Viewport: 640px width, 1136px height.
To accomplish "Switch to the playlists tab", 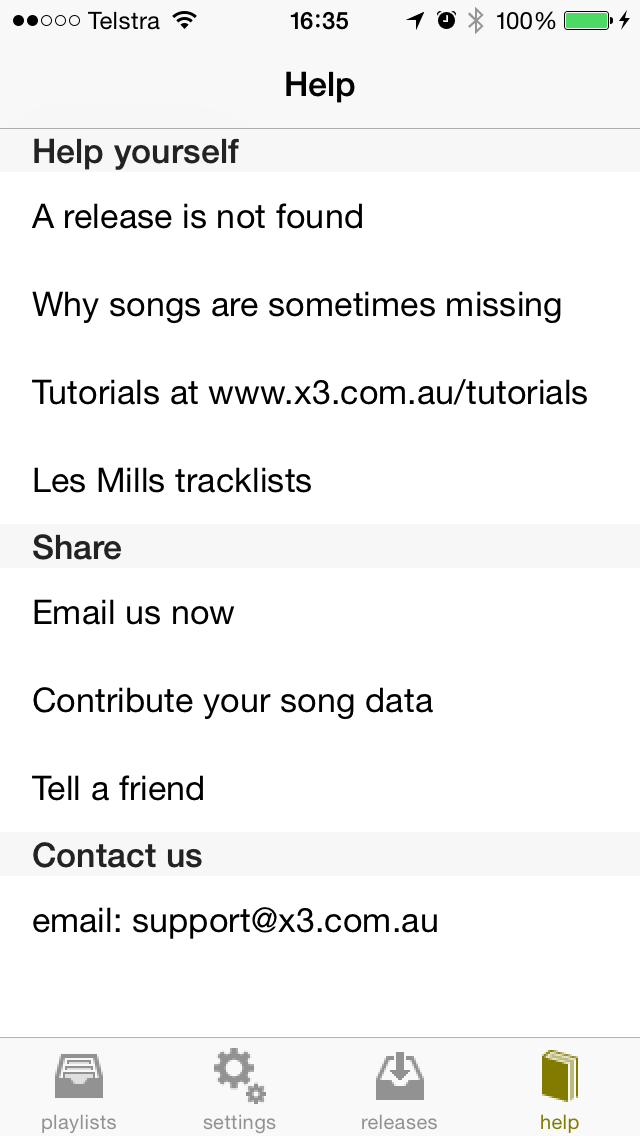I will pyautogui.click(x=79, y=1088).
